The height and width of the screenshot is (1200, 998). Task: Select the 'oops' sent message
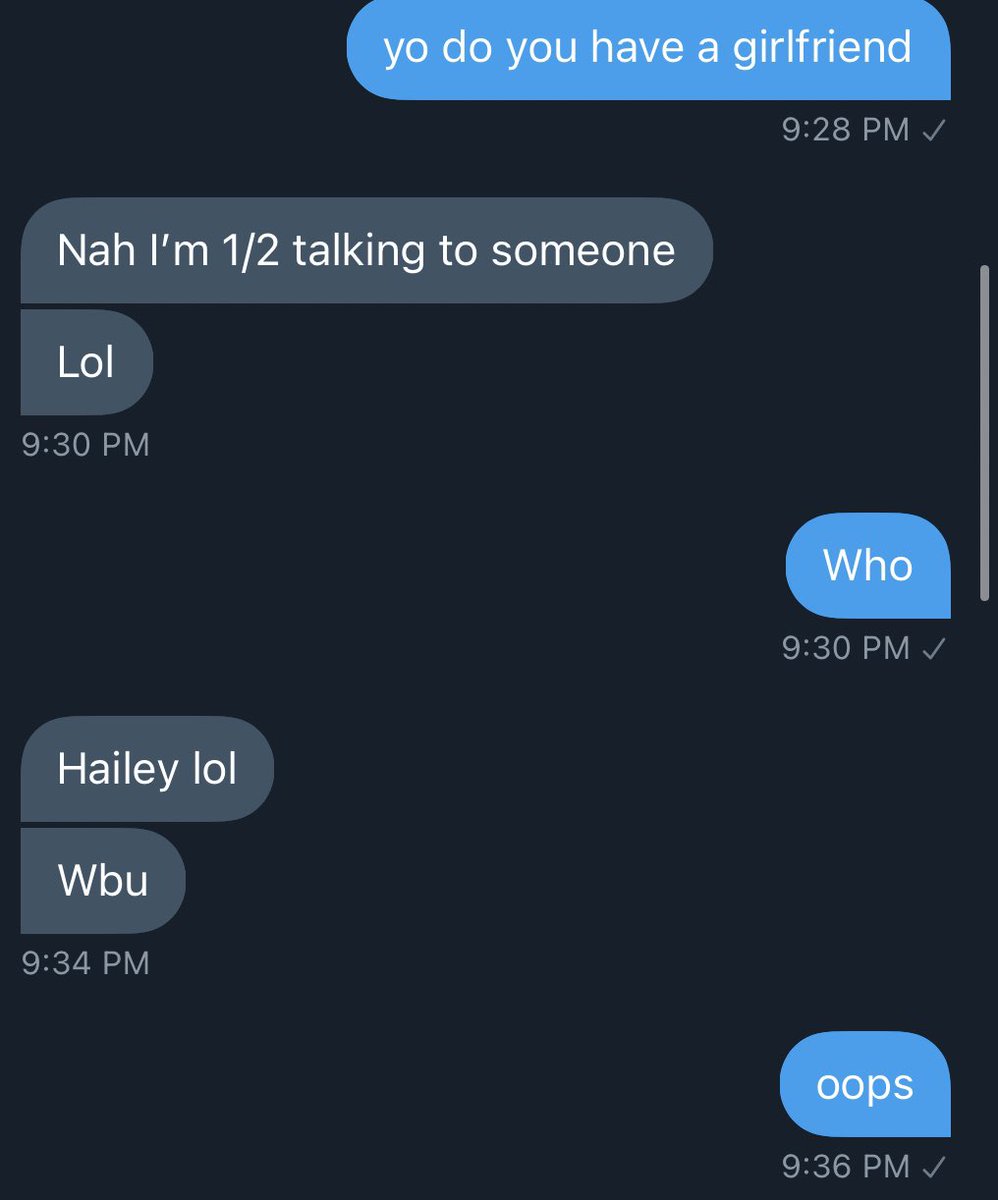(x=865, y=1084)
